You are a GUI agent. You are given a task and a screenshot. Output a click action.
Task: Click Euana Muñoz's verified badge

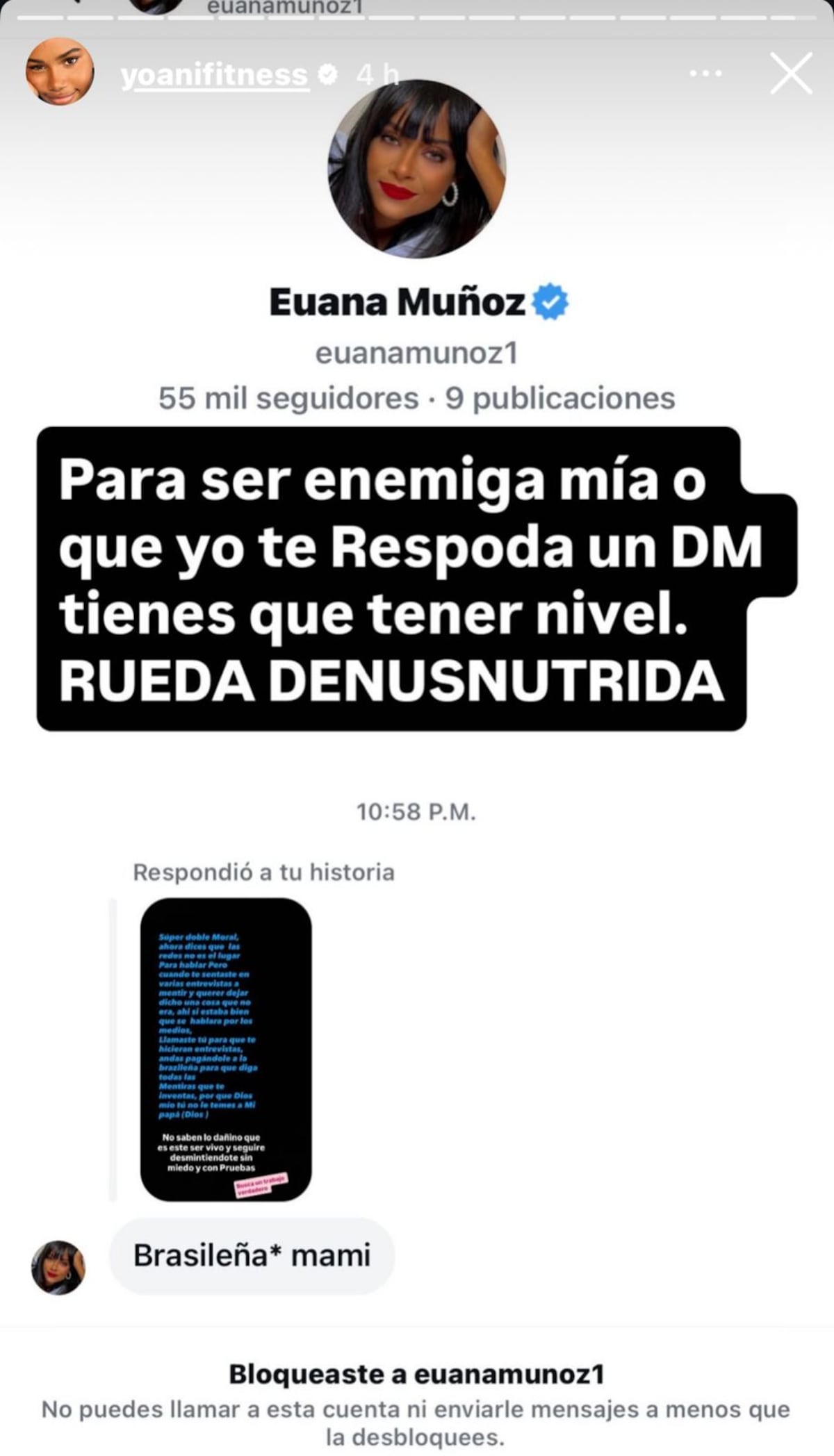(550, 300)
